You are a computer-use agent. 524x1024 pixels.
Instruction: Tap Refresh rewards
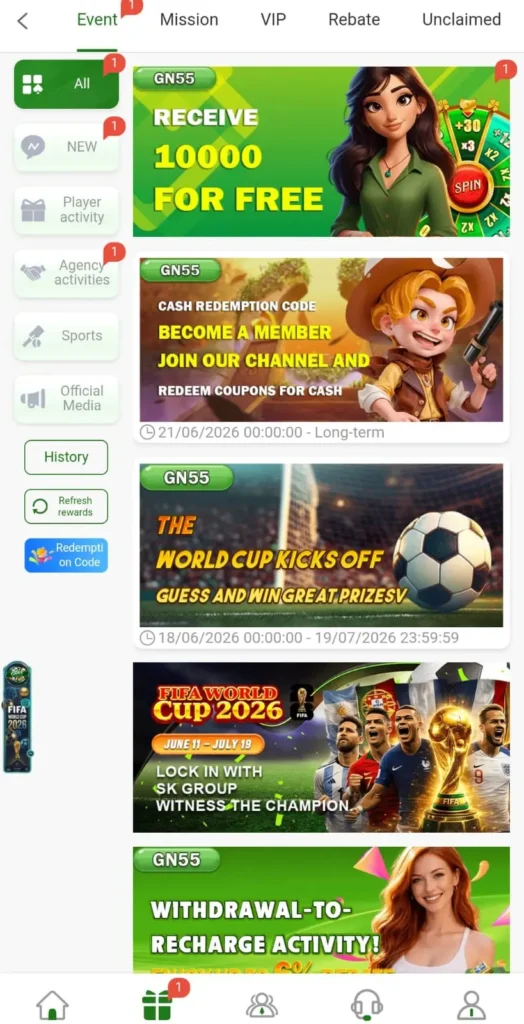tap(66, 507)
